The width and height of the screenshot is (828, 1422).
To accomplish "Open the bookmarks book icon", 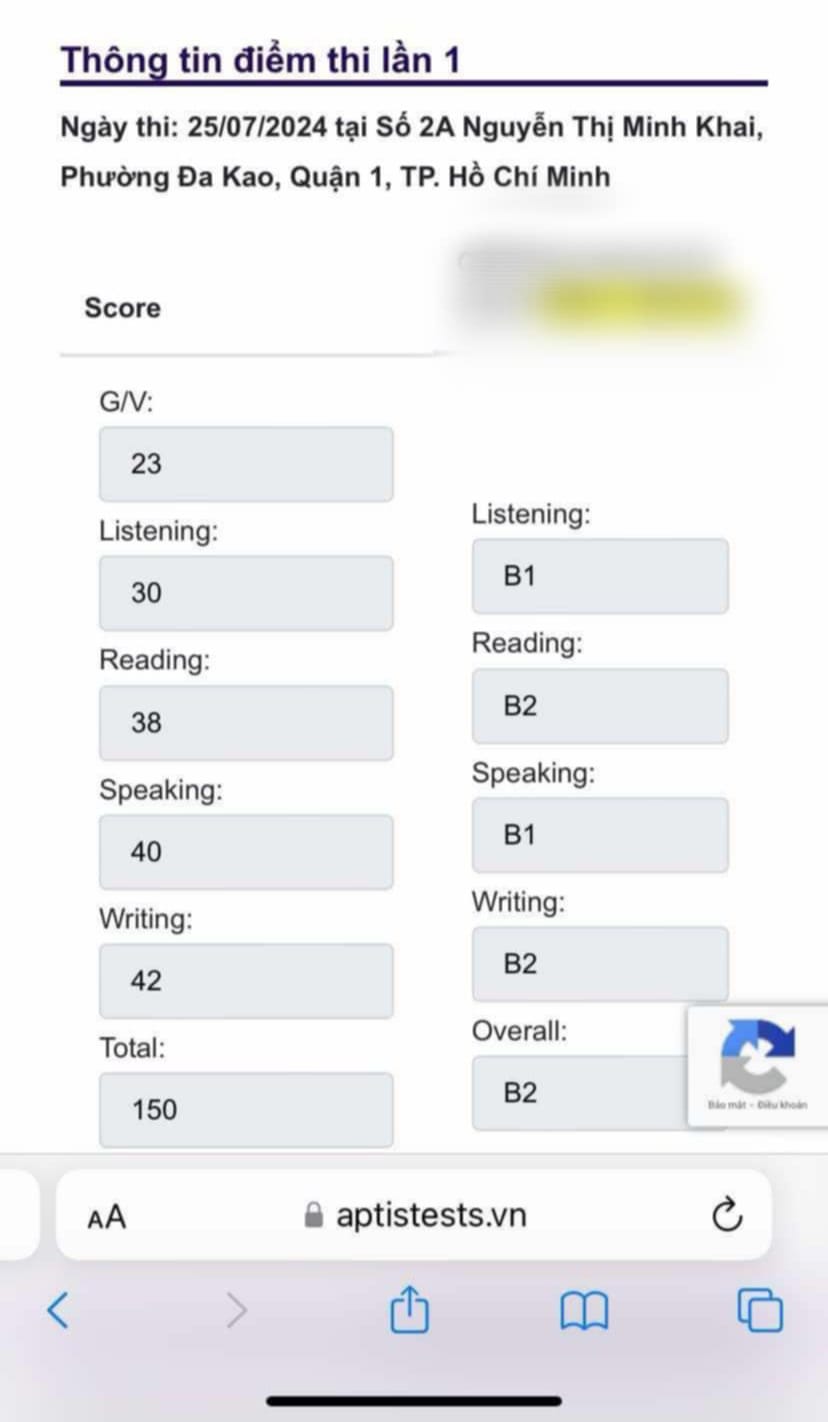I will (x=584, y=1311).
